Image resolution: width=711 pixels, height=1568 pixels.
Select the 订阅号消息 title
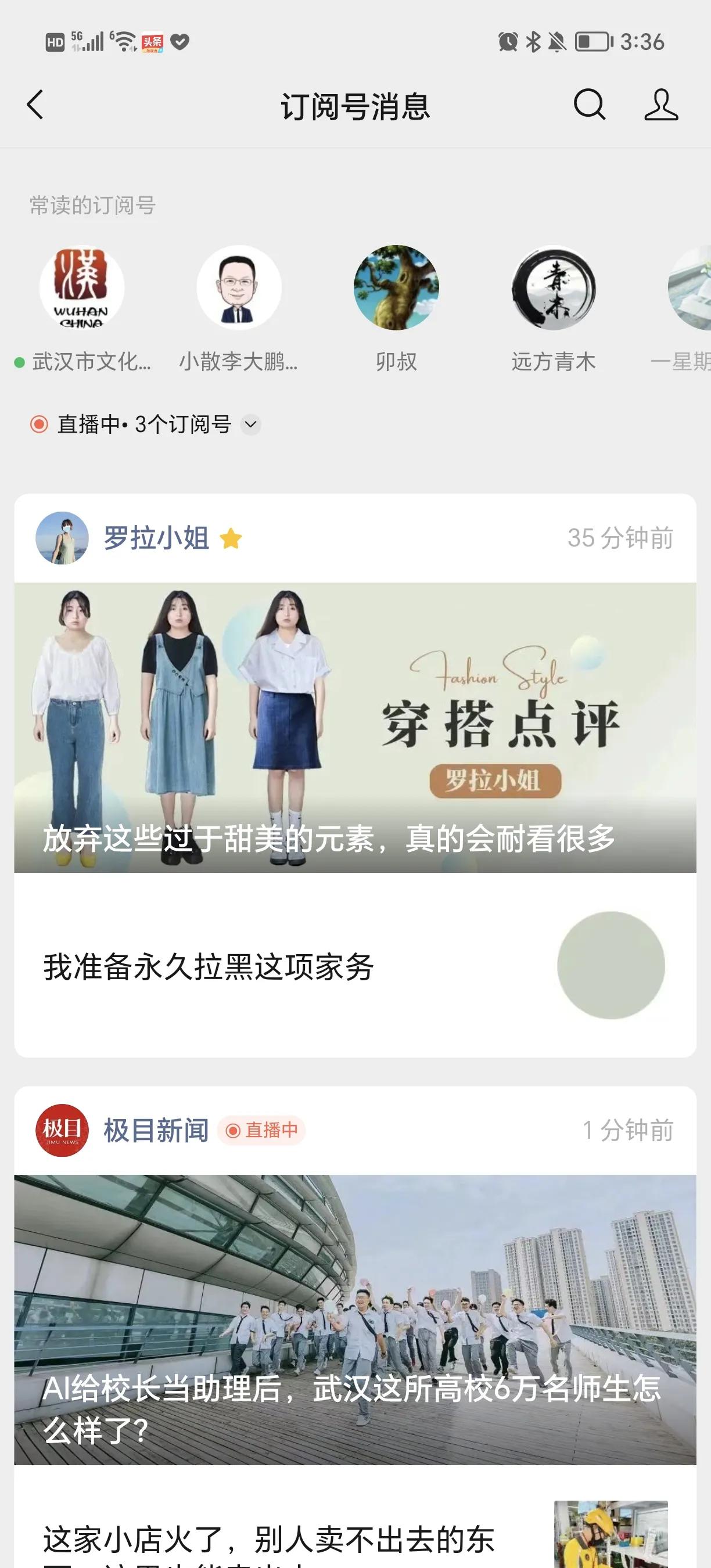tap(355, 105)
